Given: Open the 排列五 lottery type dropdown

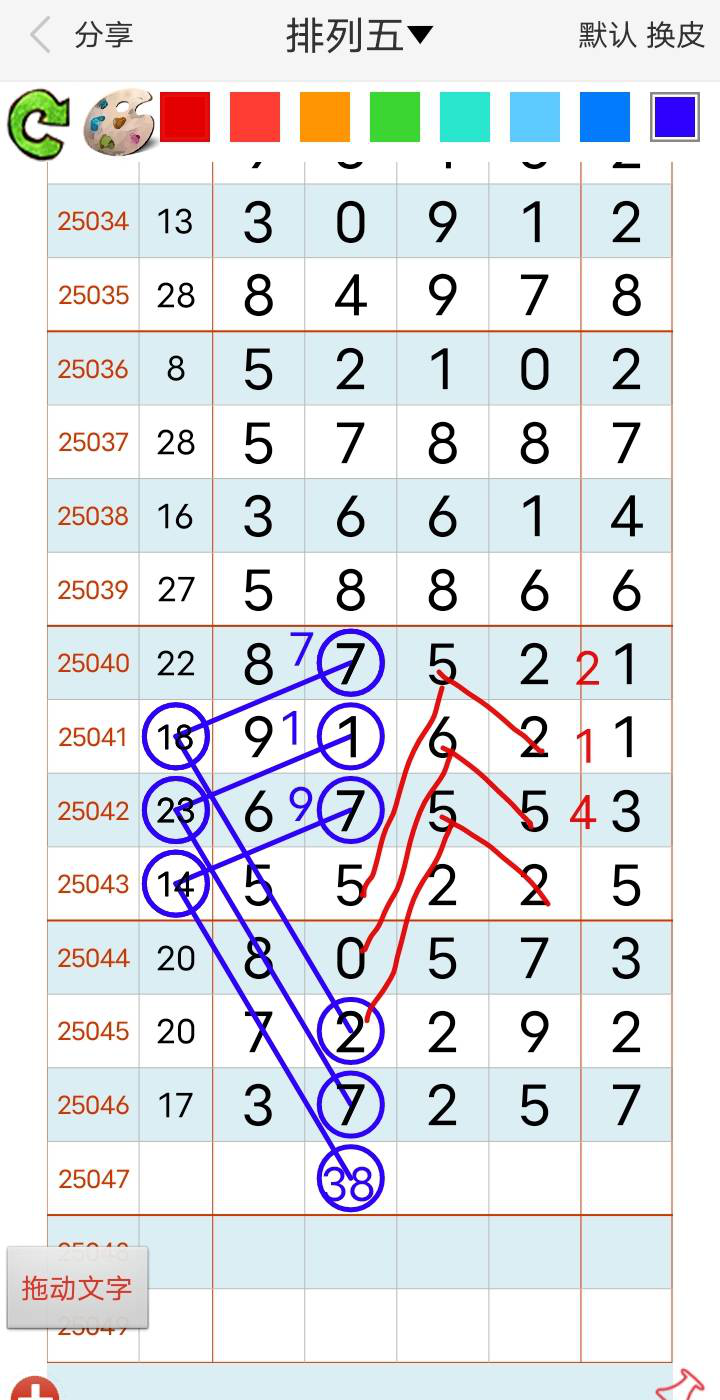Looking at the screenshot, I should (x=358, y=36).
